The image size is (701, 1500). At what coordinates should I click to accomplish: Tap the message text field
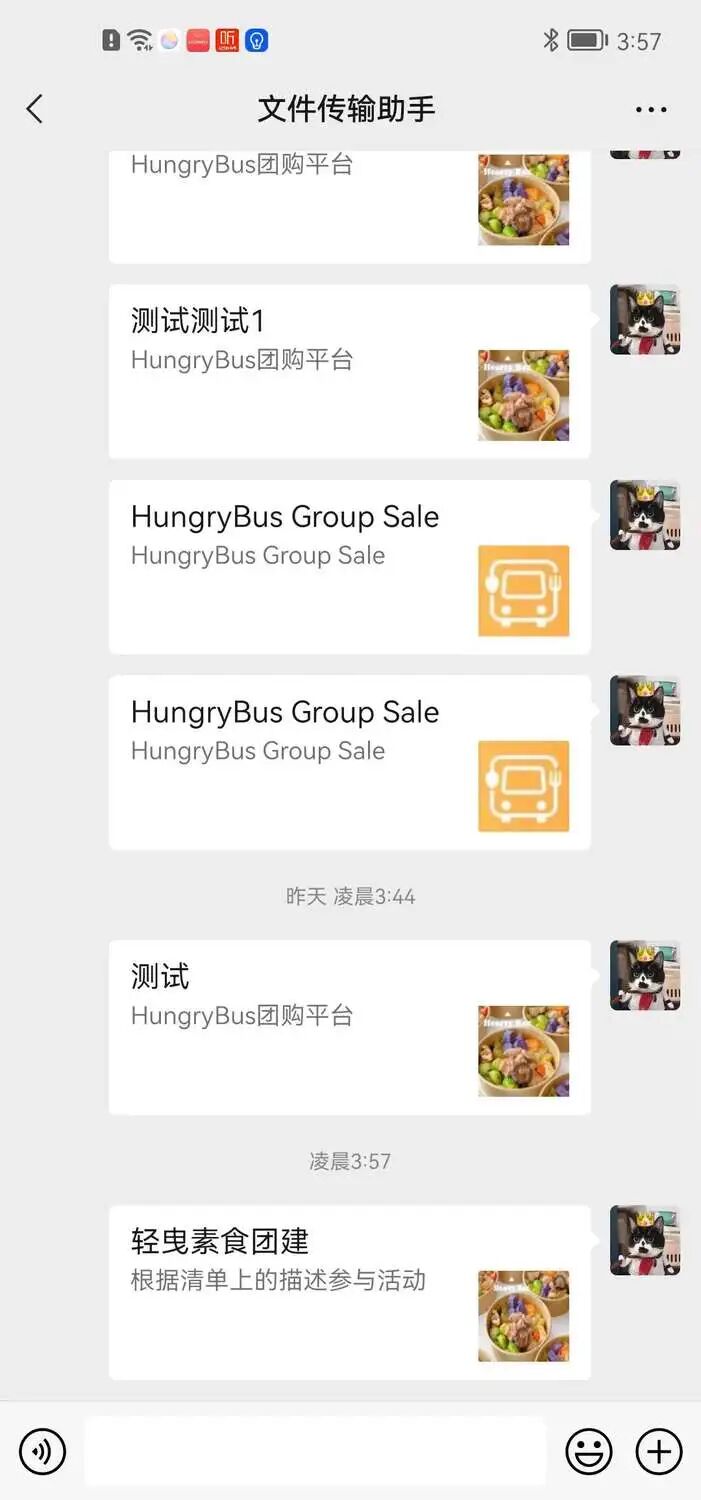click(x=315, y=1451)
